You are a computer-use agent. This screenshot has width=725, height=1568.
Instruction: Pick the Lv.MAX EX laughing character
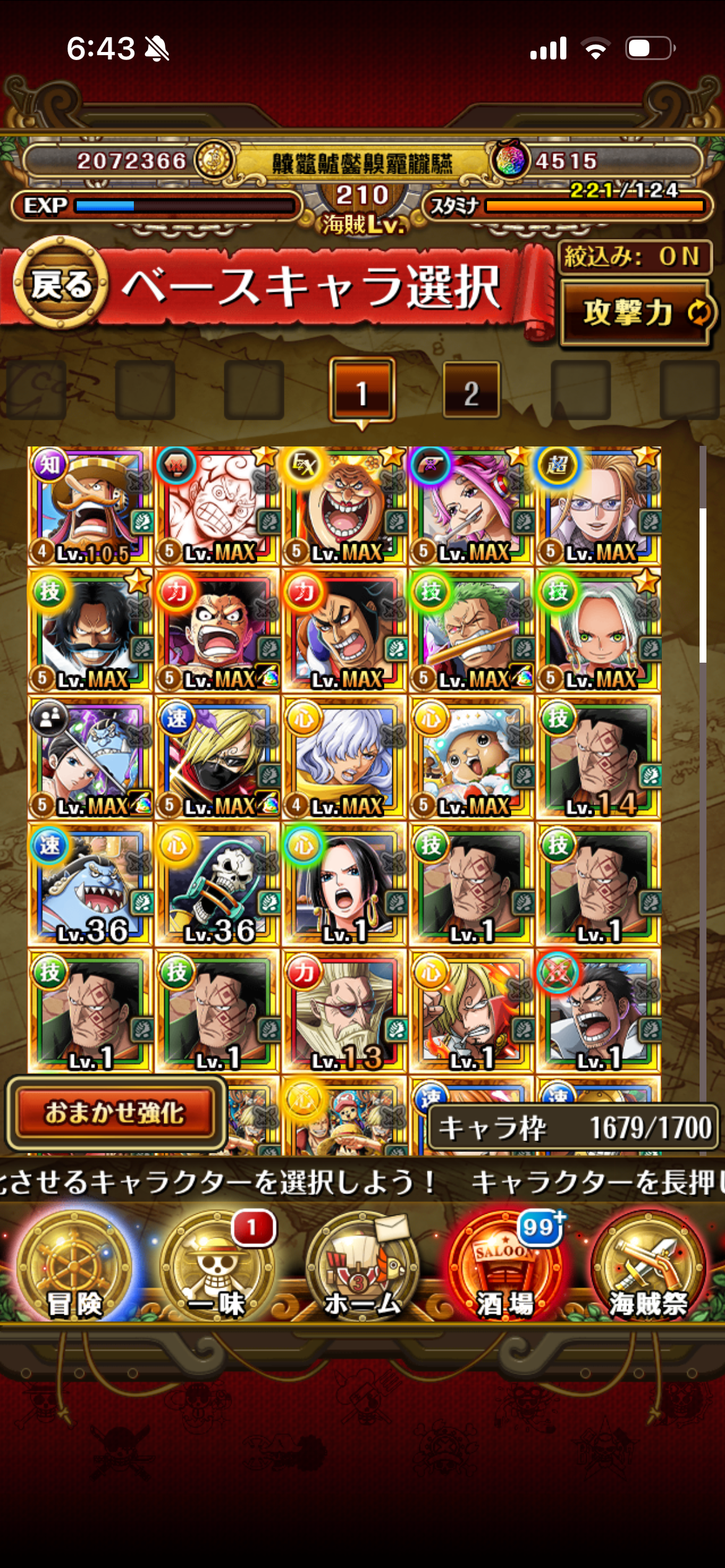click(345, 505)
